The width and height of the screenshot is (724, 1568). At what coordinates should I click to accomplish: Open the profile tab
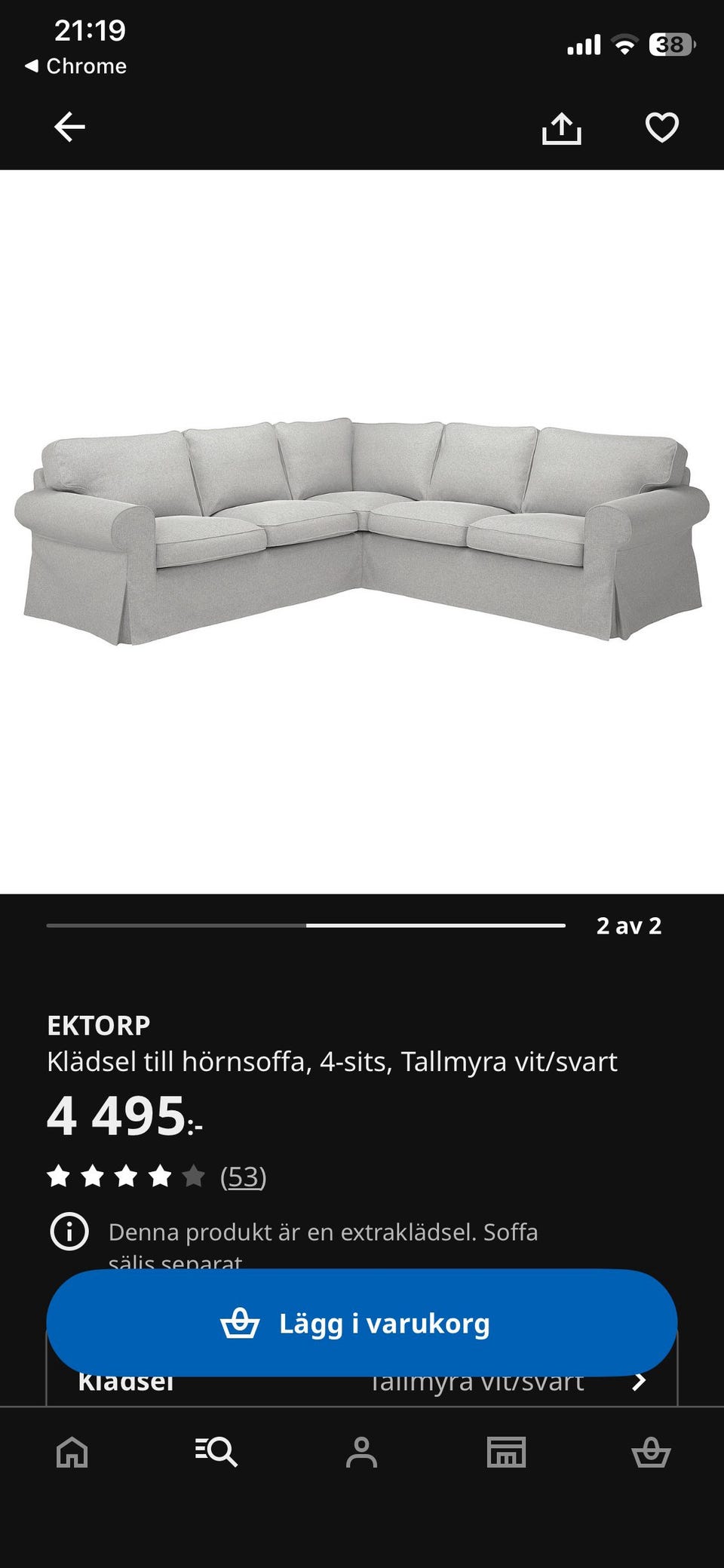pos(361,1451)
